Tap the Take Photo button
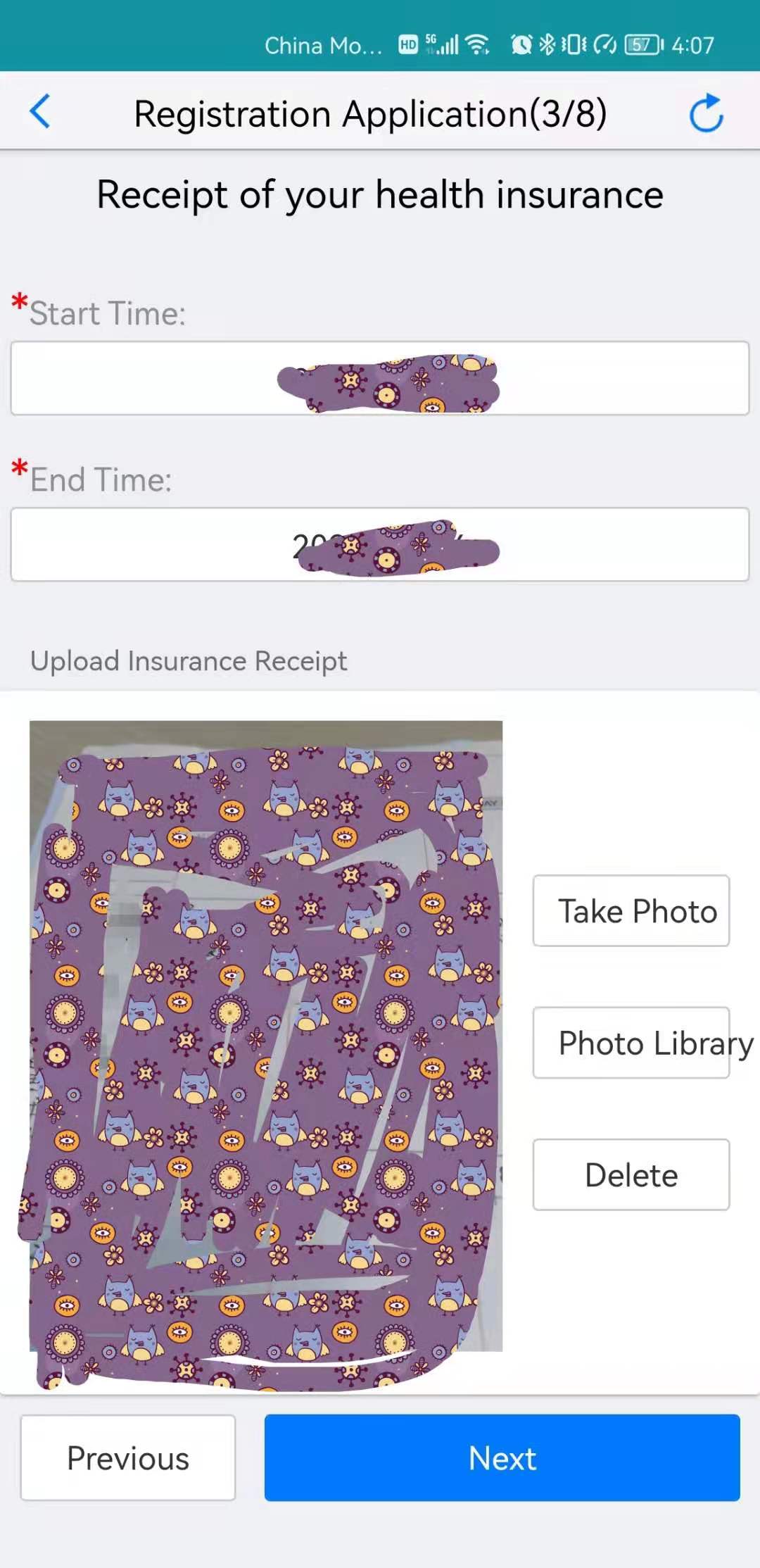 pyautogui.click(x=631, y=911)
